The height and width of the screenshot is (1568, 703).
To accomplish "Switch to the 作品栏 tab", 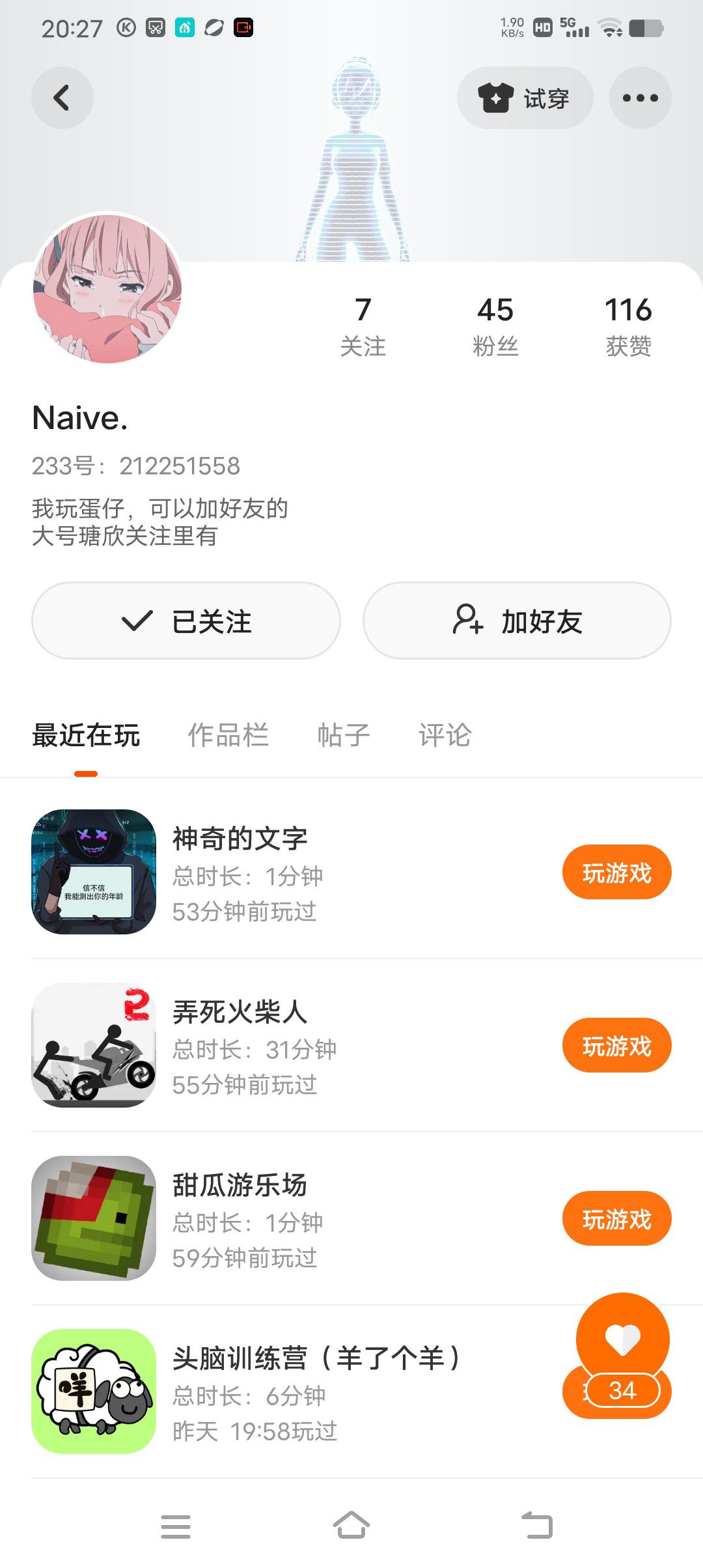I will (228, 735).
